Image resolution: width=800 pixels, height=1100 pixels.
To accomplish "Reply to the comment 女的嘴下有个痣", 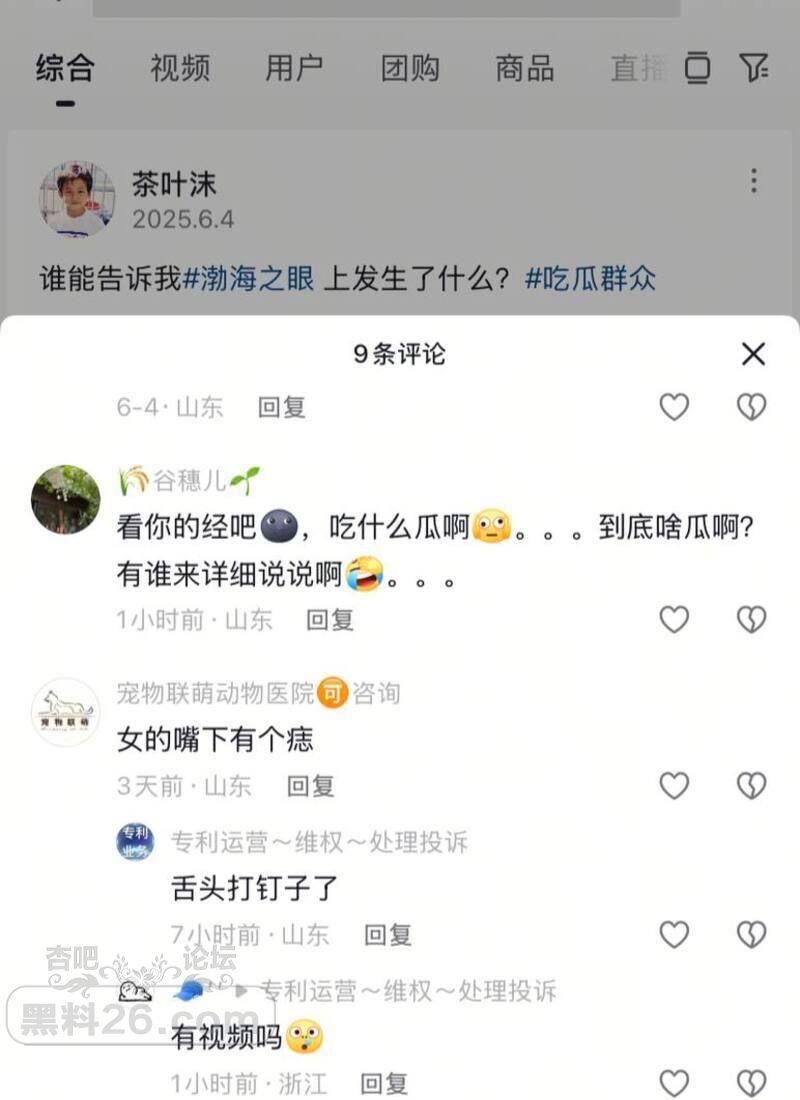I will click(x=310, y=786).
